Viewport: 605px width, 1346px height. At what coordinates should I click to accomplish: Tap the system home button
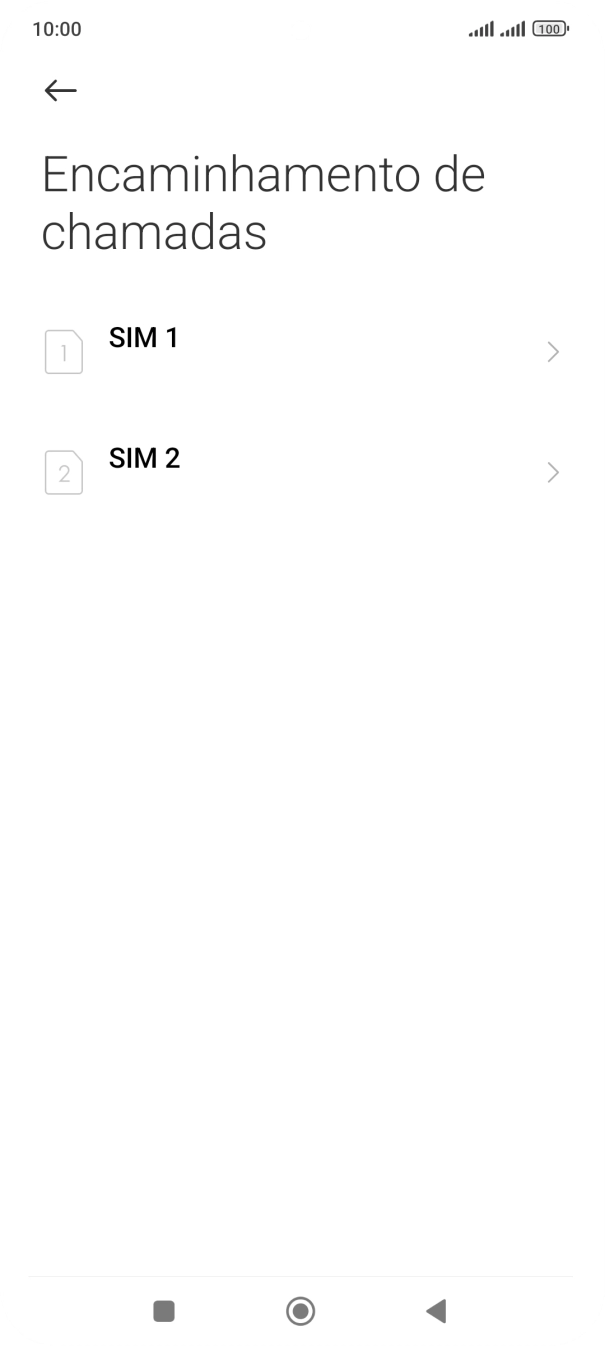click(x=300, y=1311)
